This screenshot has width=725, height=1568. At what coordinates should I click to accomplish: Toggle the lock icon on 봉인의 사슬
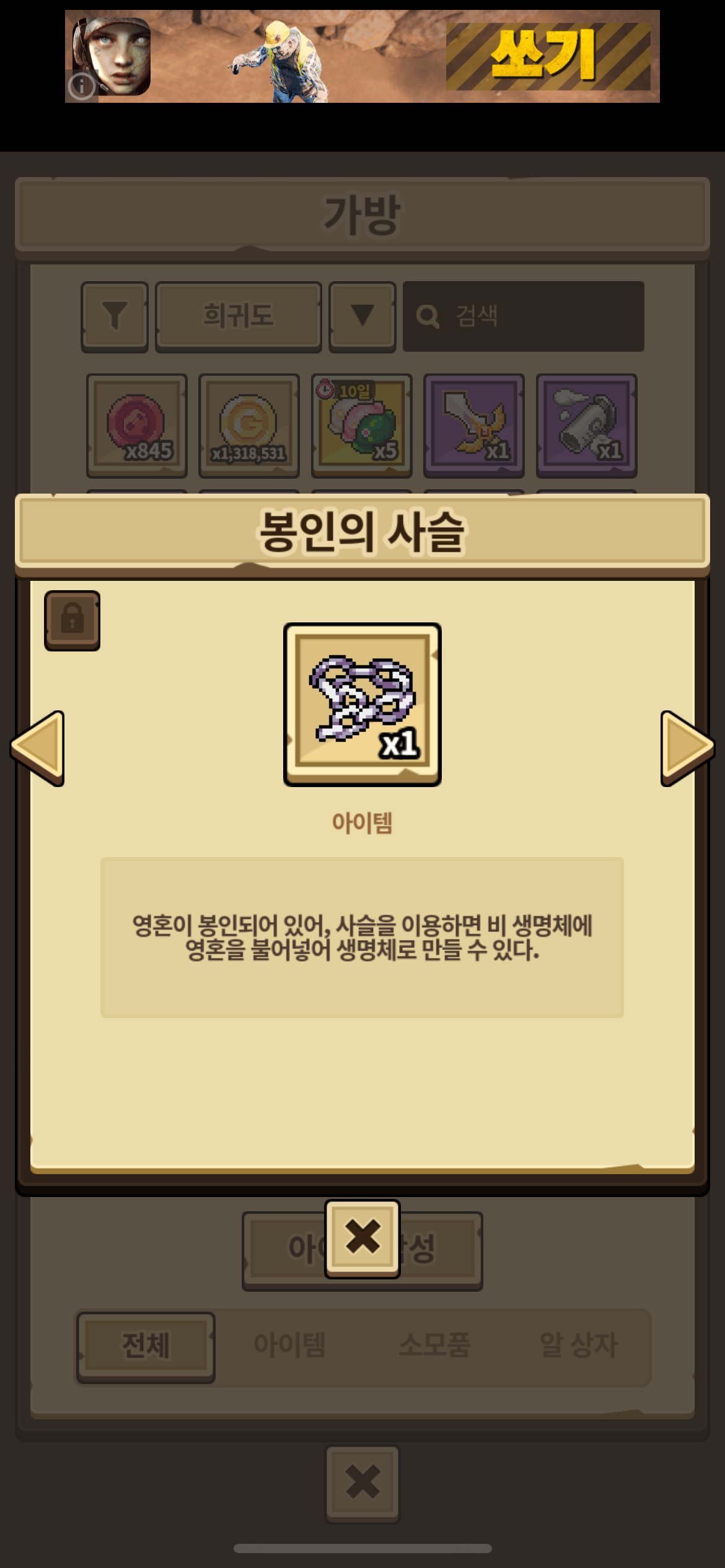tap(72, 620)
